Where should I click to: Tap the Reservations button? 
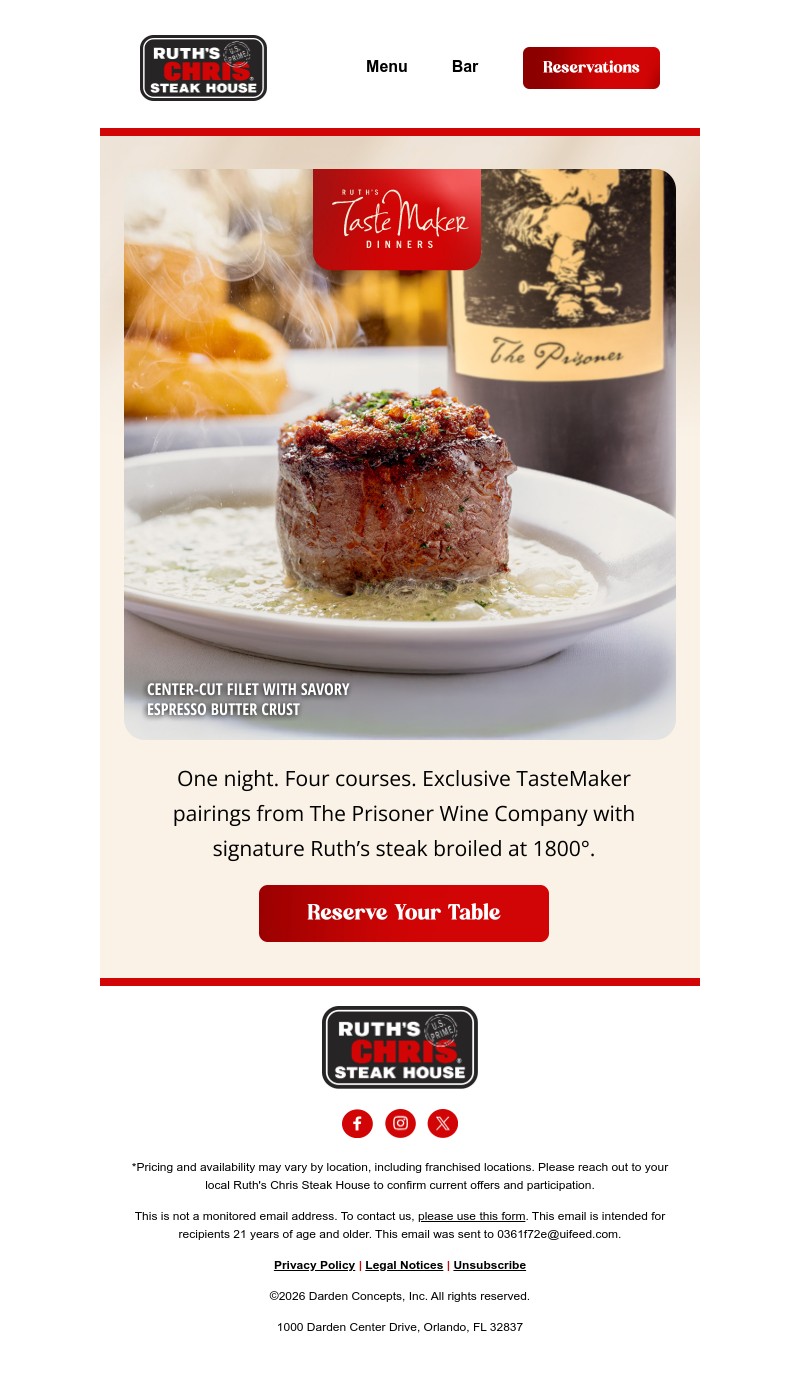591,68
